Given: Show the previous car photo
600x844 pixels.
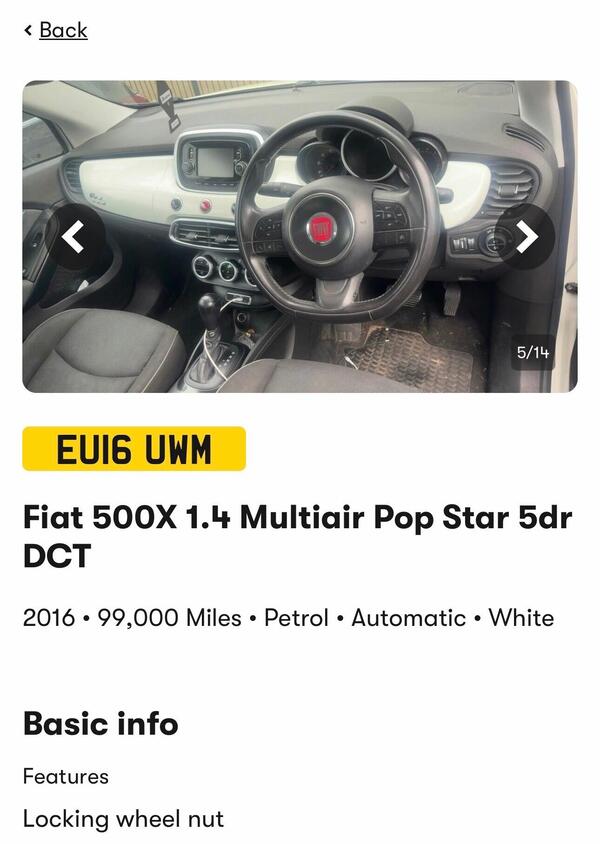Looking at the screenshot, I should tap(73, 237).
